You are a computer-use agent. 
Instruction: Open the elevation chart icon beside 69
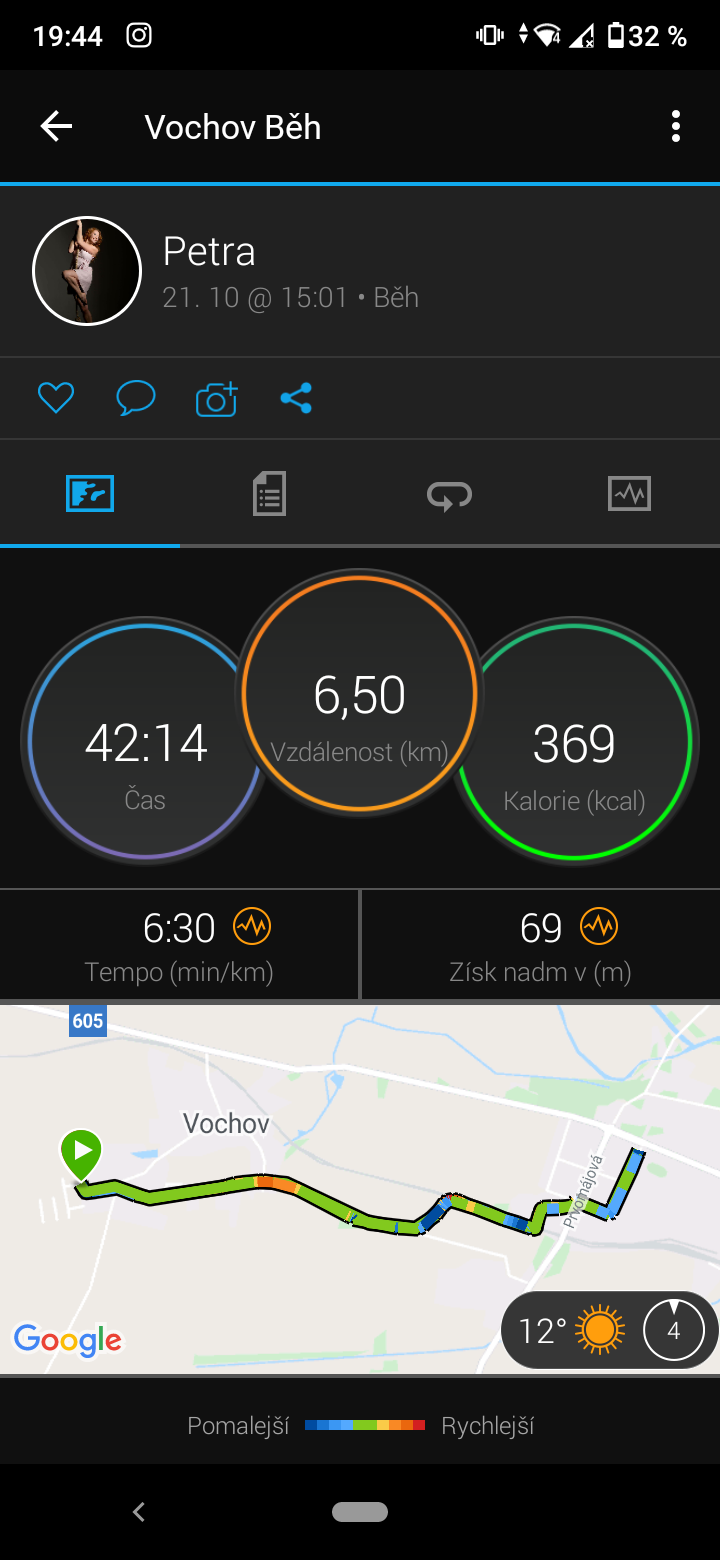[x=599, y=927]
